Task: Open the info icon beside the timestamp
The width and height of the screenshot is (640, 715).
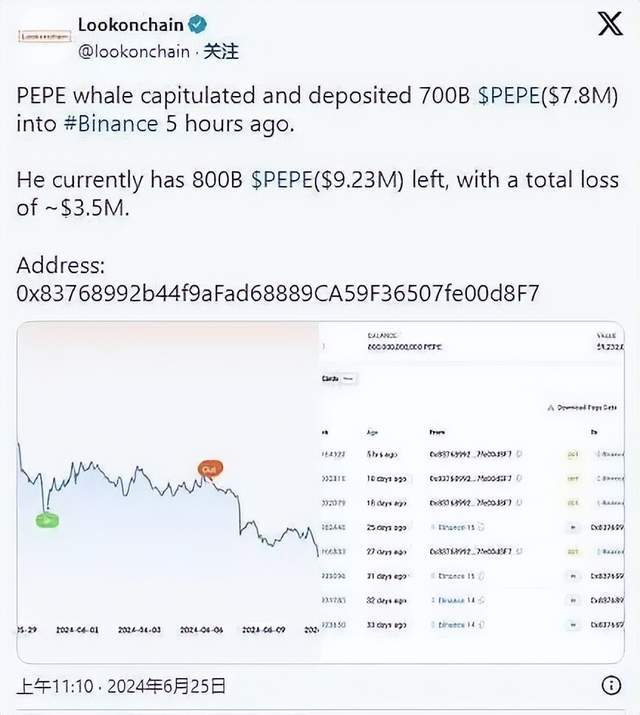Action: [x=611, y=686]
